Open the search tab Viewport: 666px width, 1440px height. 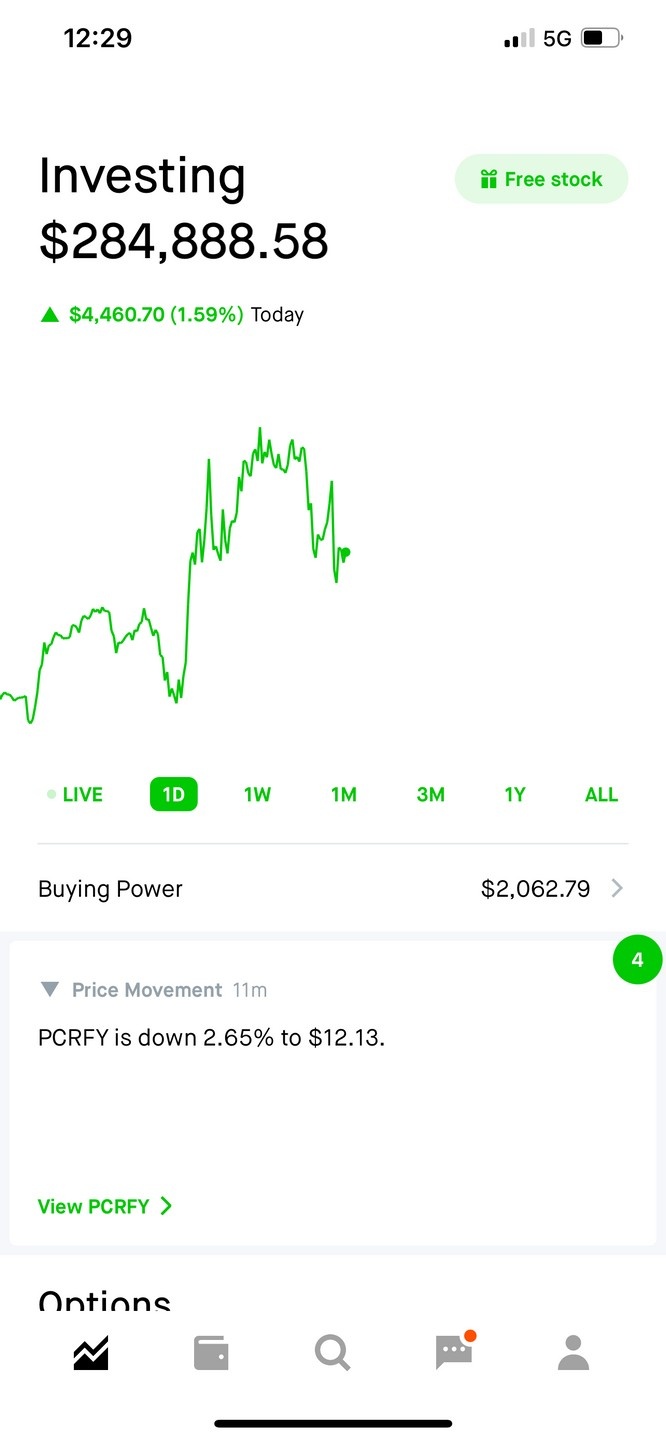coord(332,1353)
